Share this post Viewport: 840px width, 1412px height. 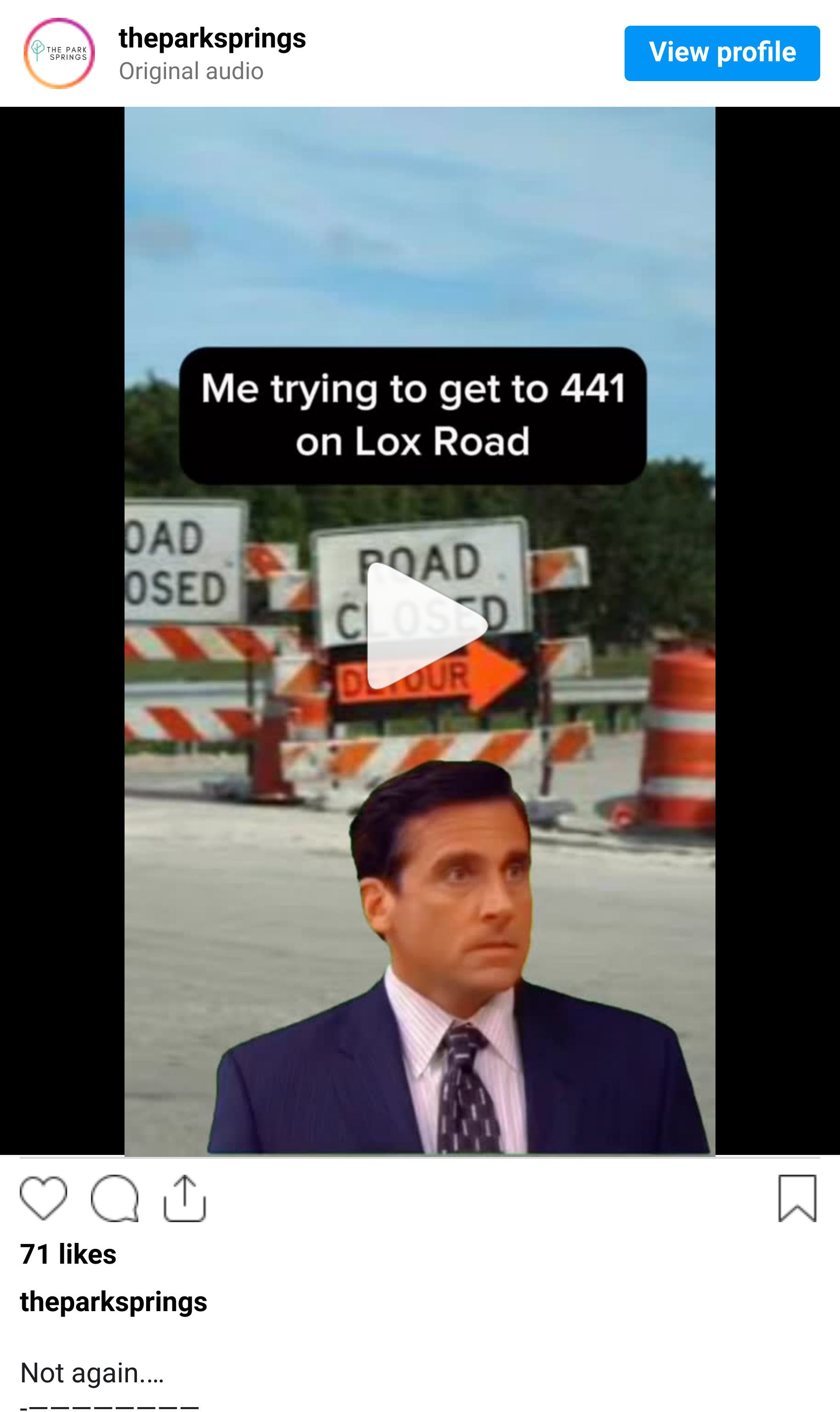click(184, 1198)
